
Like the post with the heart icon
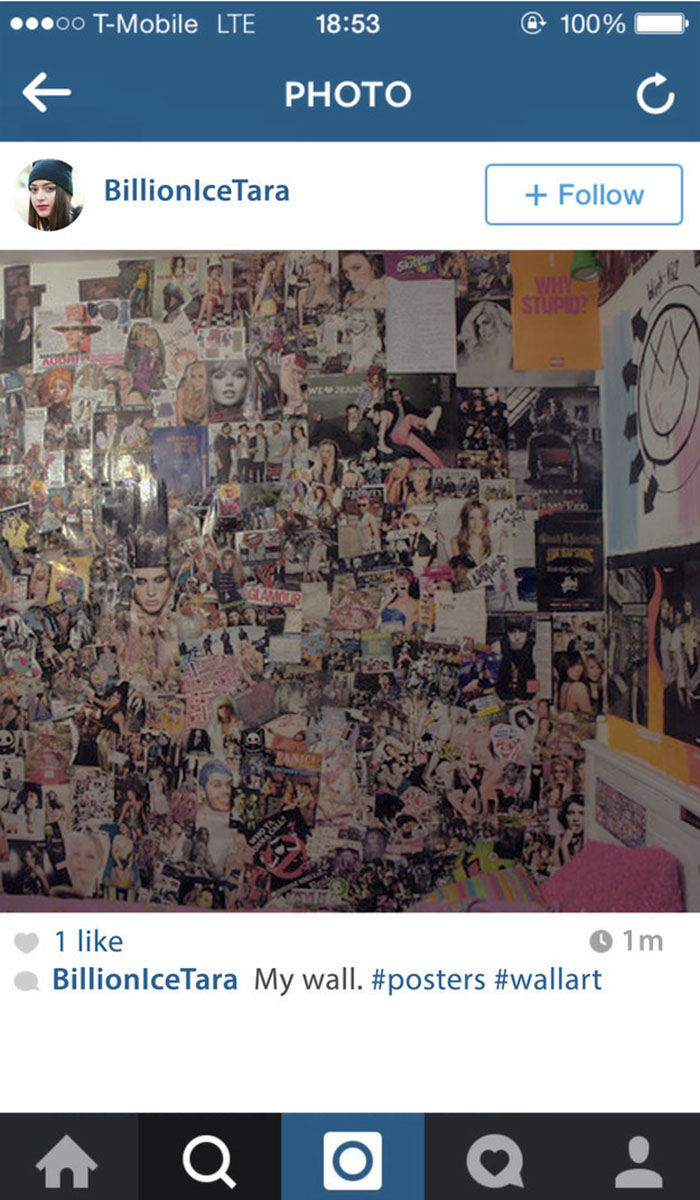28,942
